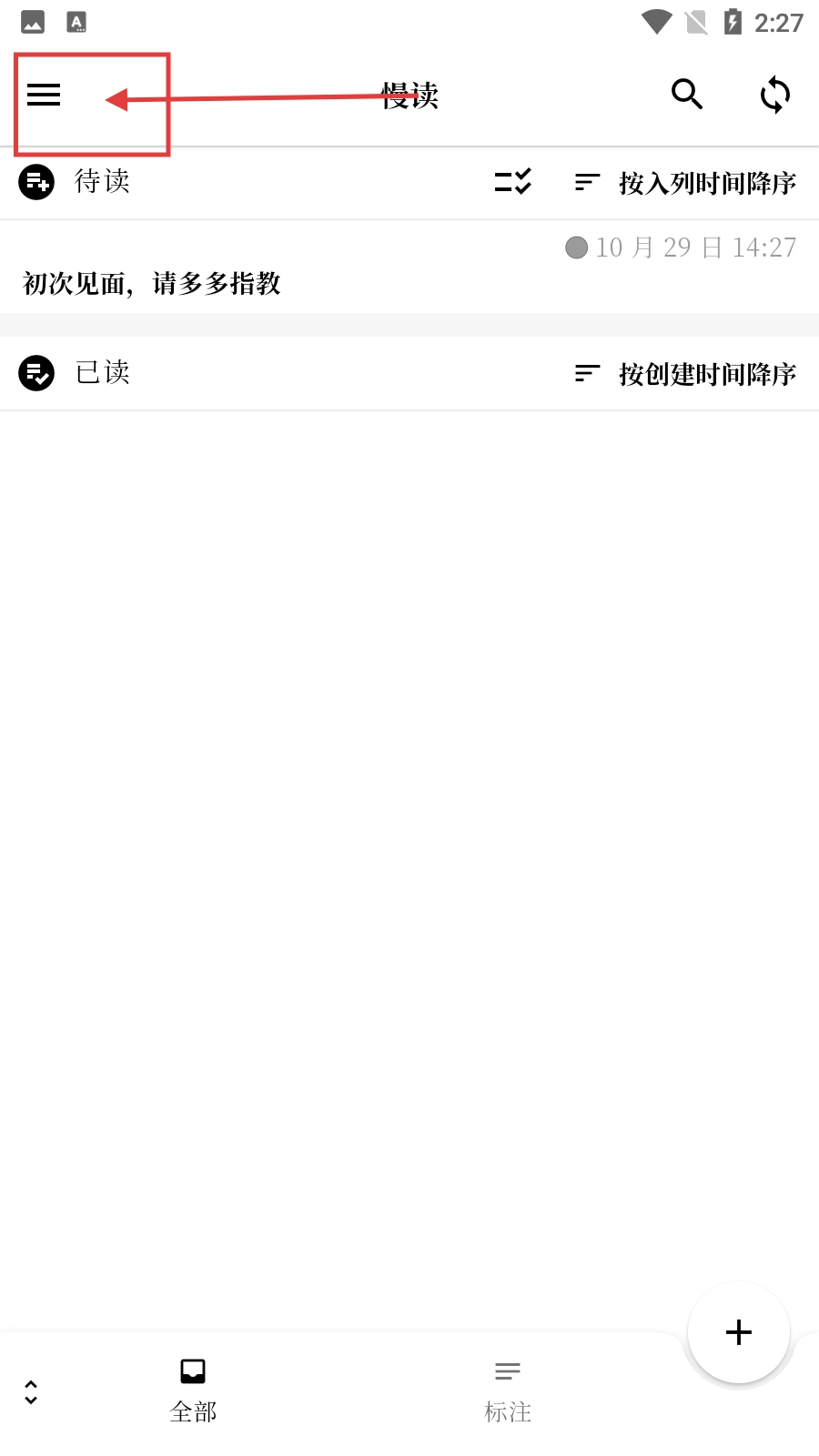This screenshot has height=1456, width=819.
Task: Tap the 待读 section add icon
Action: 36,182
